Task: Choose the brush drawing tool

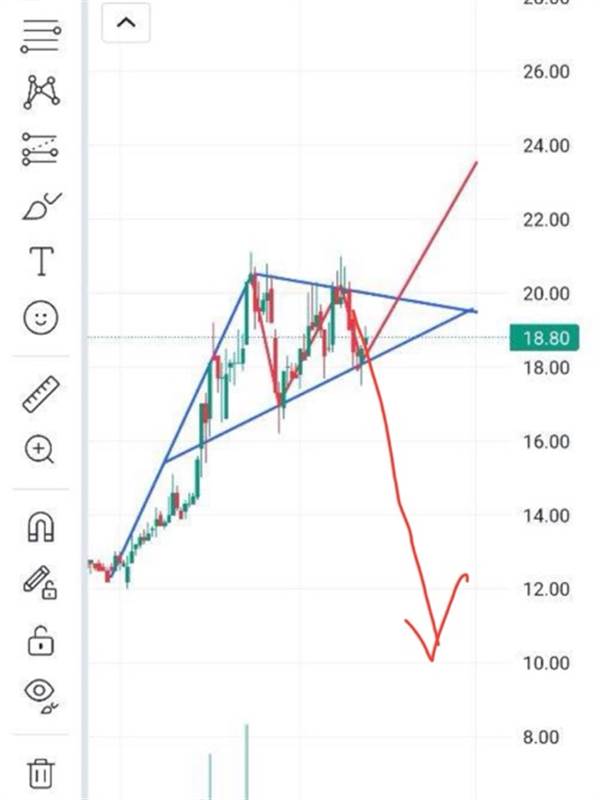Action: 42,207
